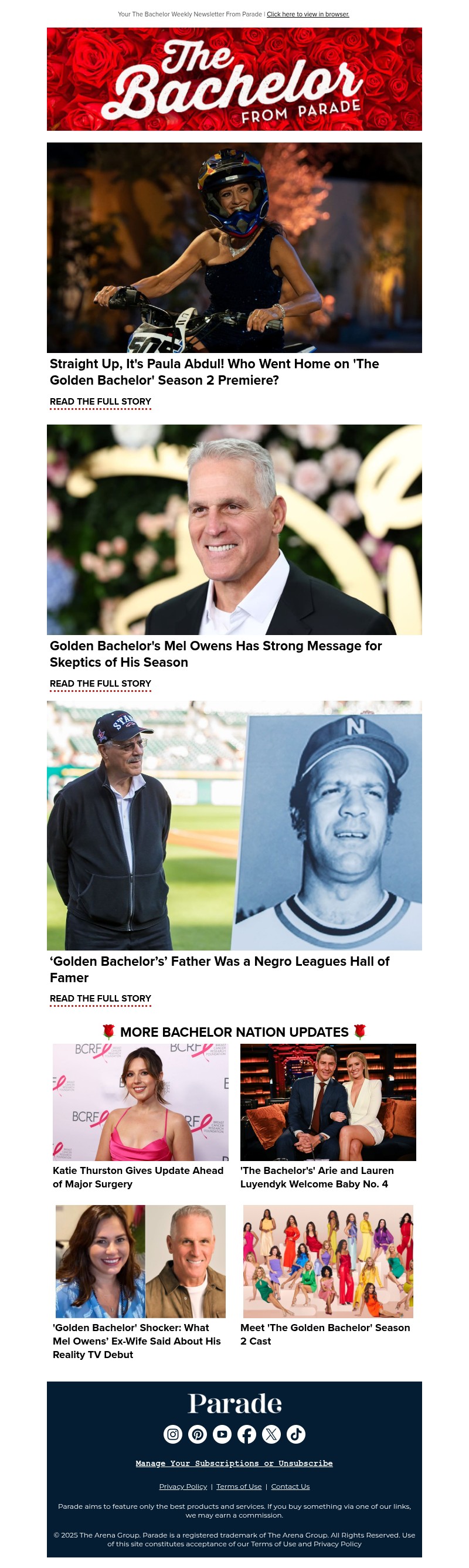Open Parade's Instagram page
Image resolution: width=469 pixels, height=1568 pixels.
coord(173,1434)
